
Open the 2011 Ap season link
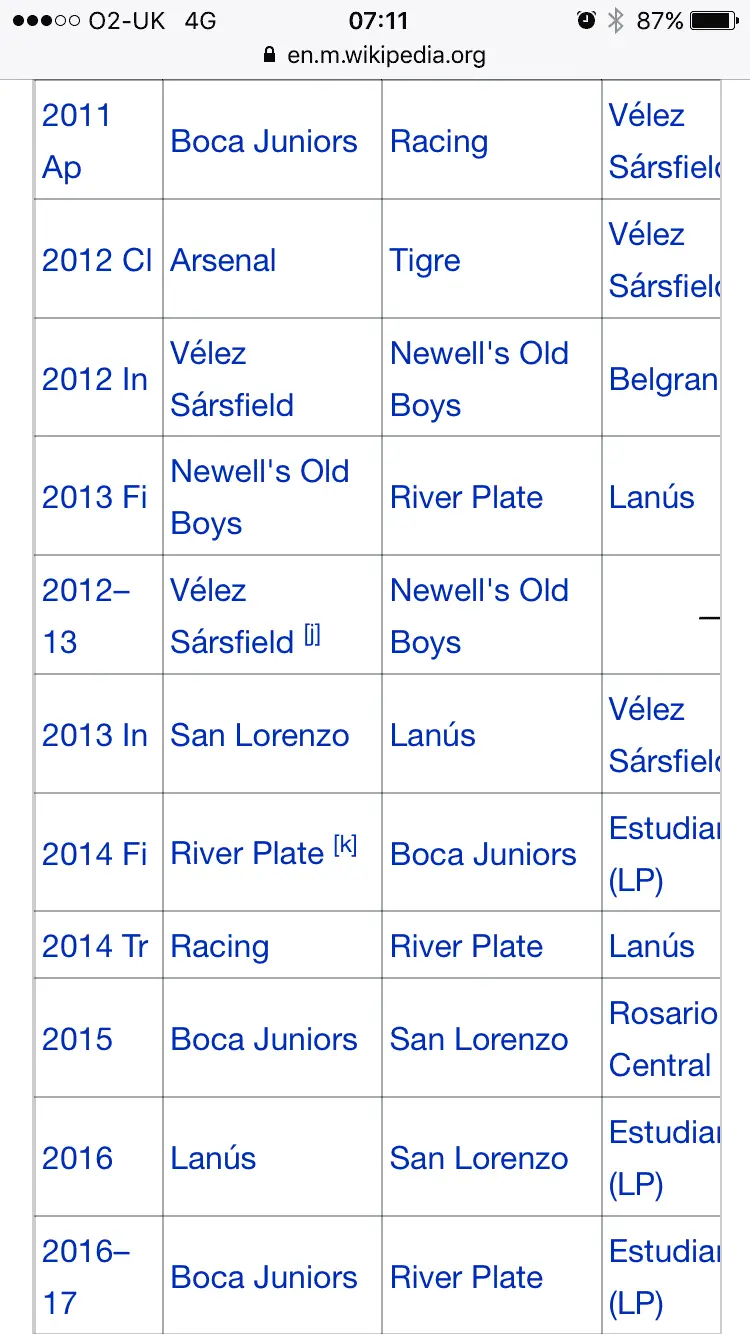tap(76, 141)
